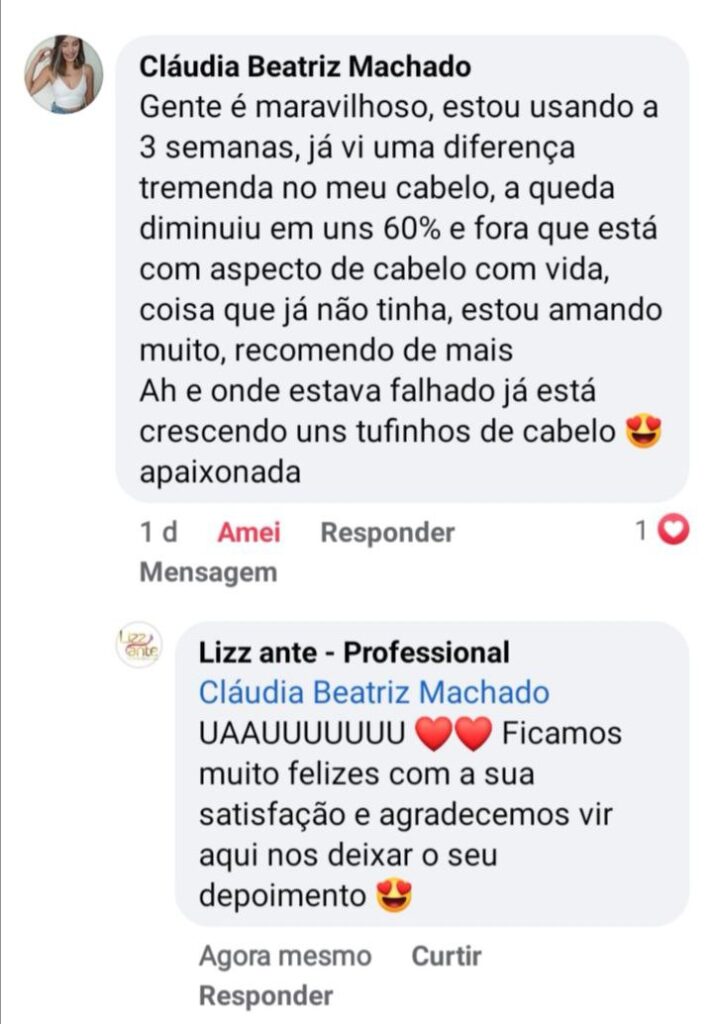Open Cláudia Beatriz Machado's profile name

304,68
